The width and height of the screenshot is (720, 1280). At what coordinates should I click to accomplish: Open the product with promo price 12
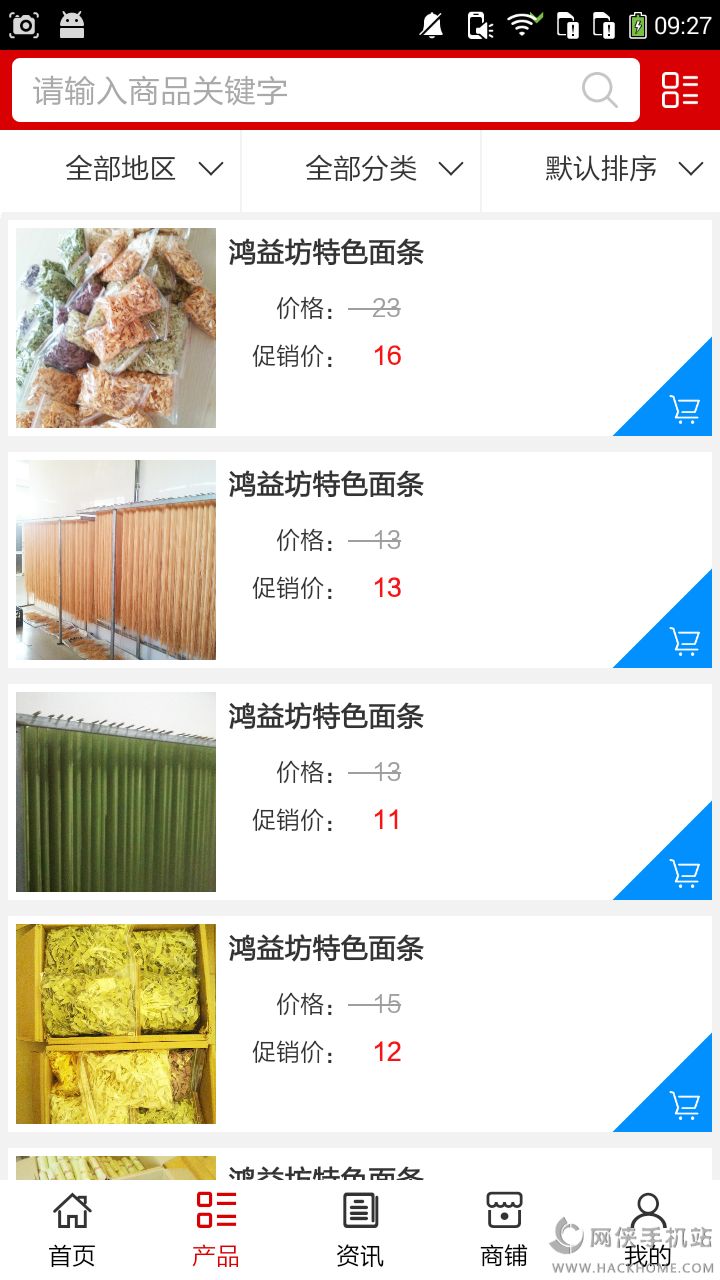point(326,949)
